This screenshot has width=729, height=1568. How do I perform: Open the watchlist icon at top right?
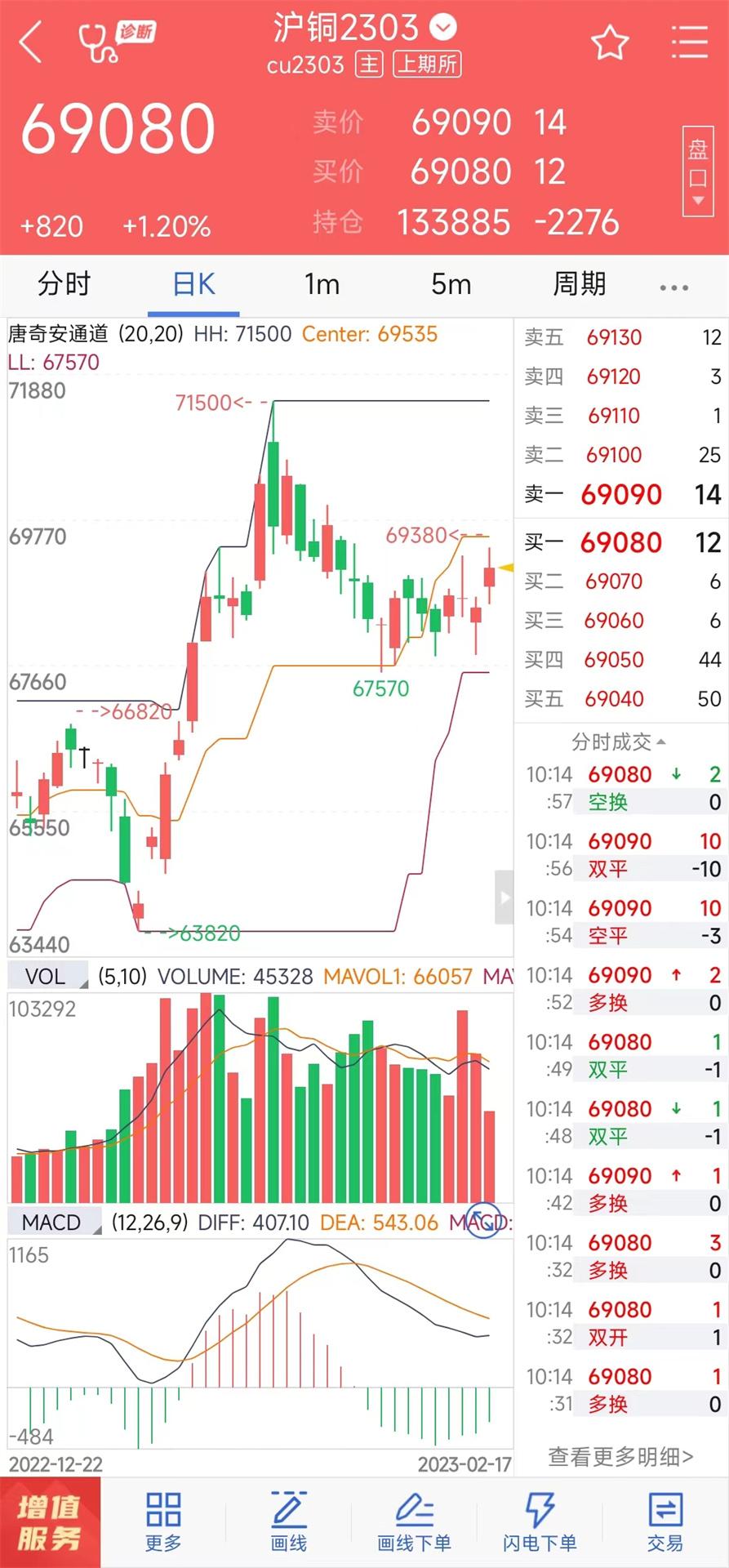tap(690, 41)
